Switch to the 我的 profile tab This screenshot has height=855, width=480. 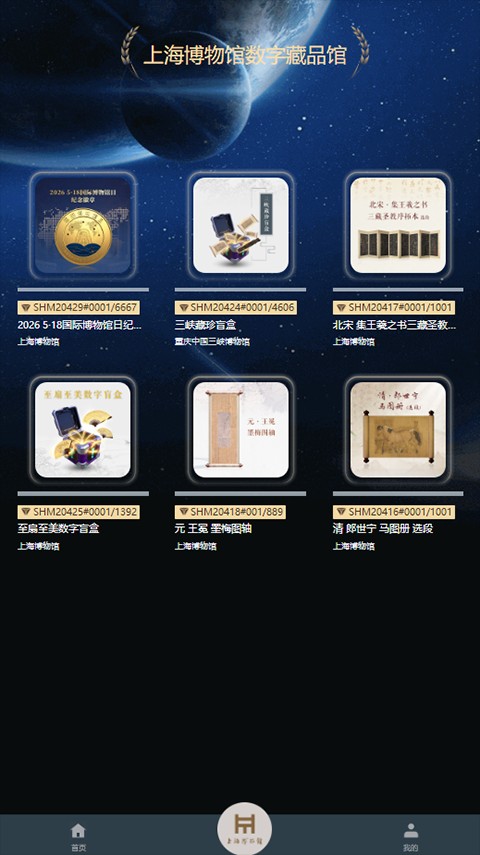(410, 837)
